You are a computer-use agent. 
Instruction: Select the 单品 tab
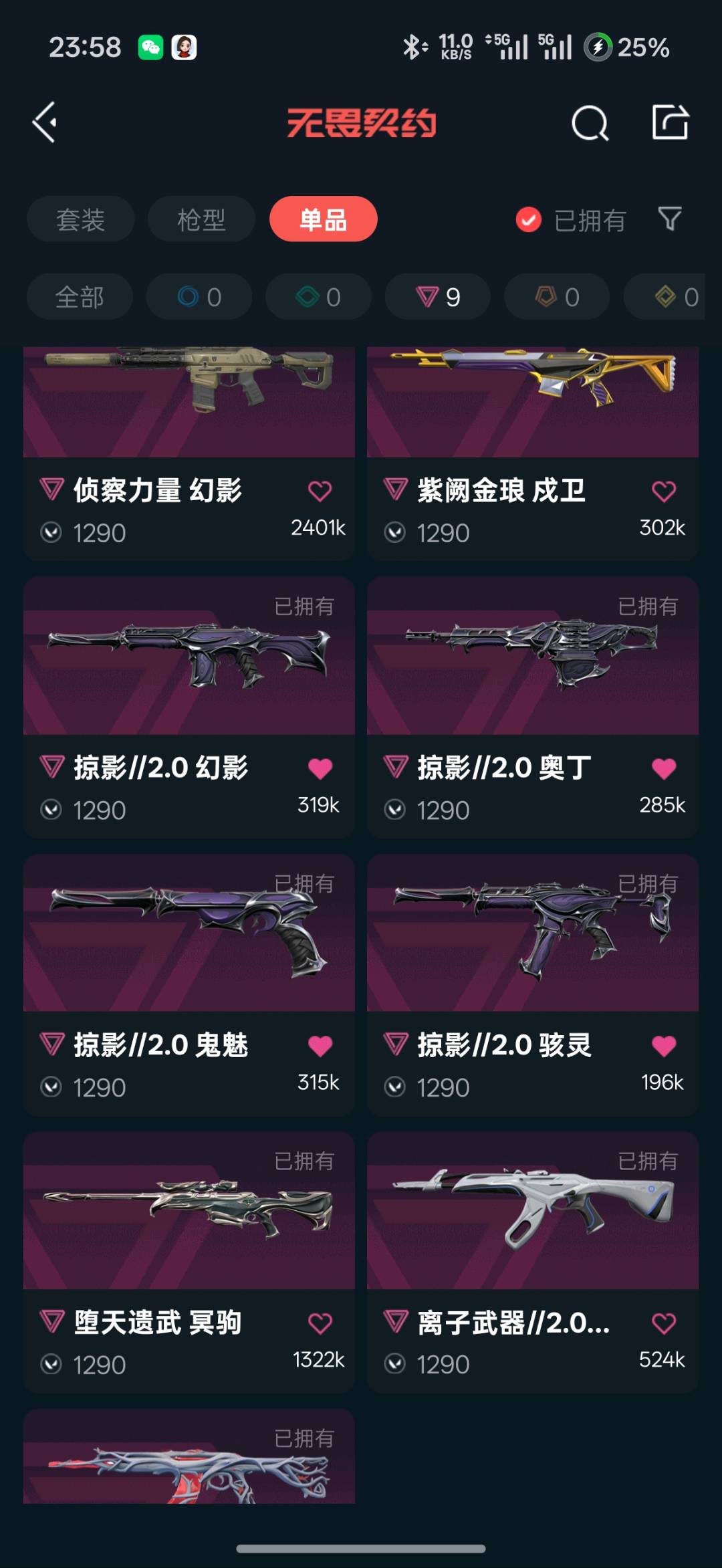point(323,219)
